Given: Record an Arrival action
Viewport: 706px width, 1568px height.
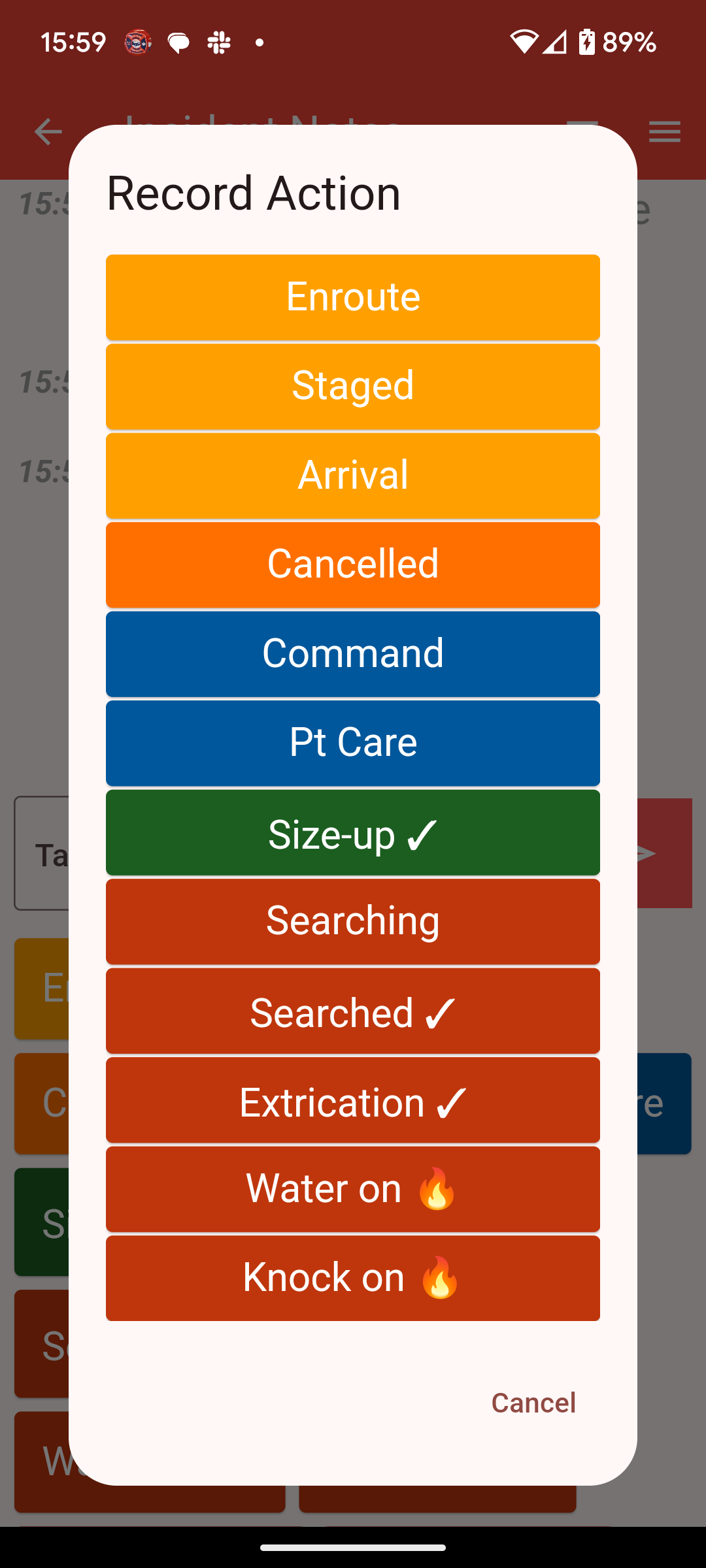Looking at the screenshot, I should (x=353, y=475).
